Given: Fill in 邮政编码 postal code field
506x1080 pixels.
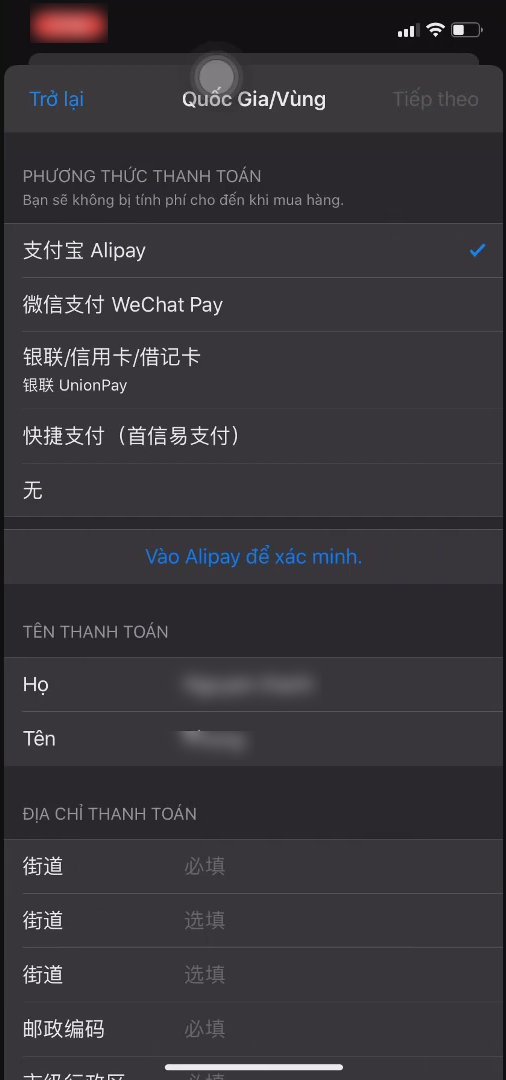Looking at the screenshot, I should click(253, 1030).
